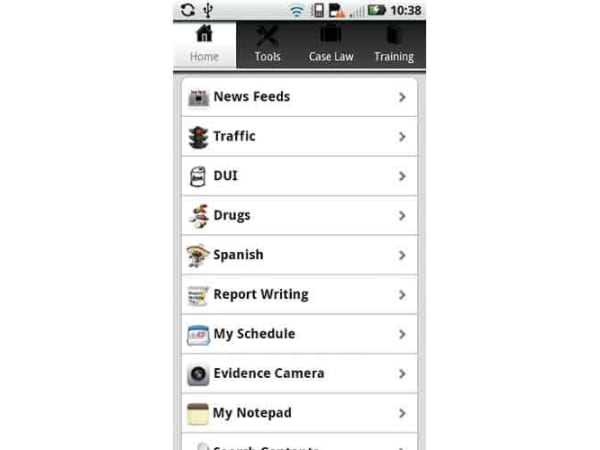Open My Notepad

pyautogui.click(x=299, y=413)
